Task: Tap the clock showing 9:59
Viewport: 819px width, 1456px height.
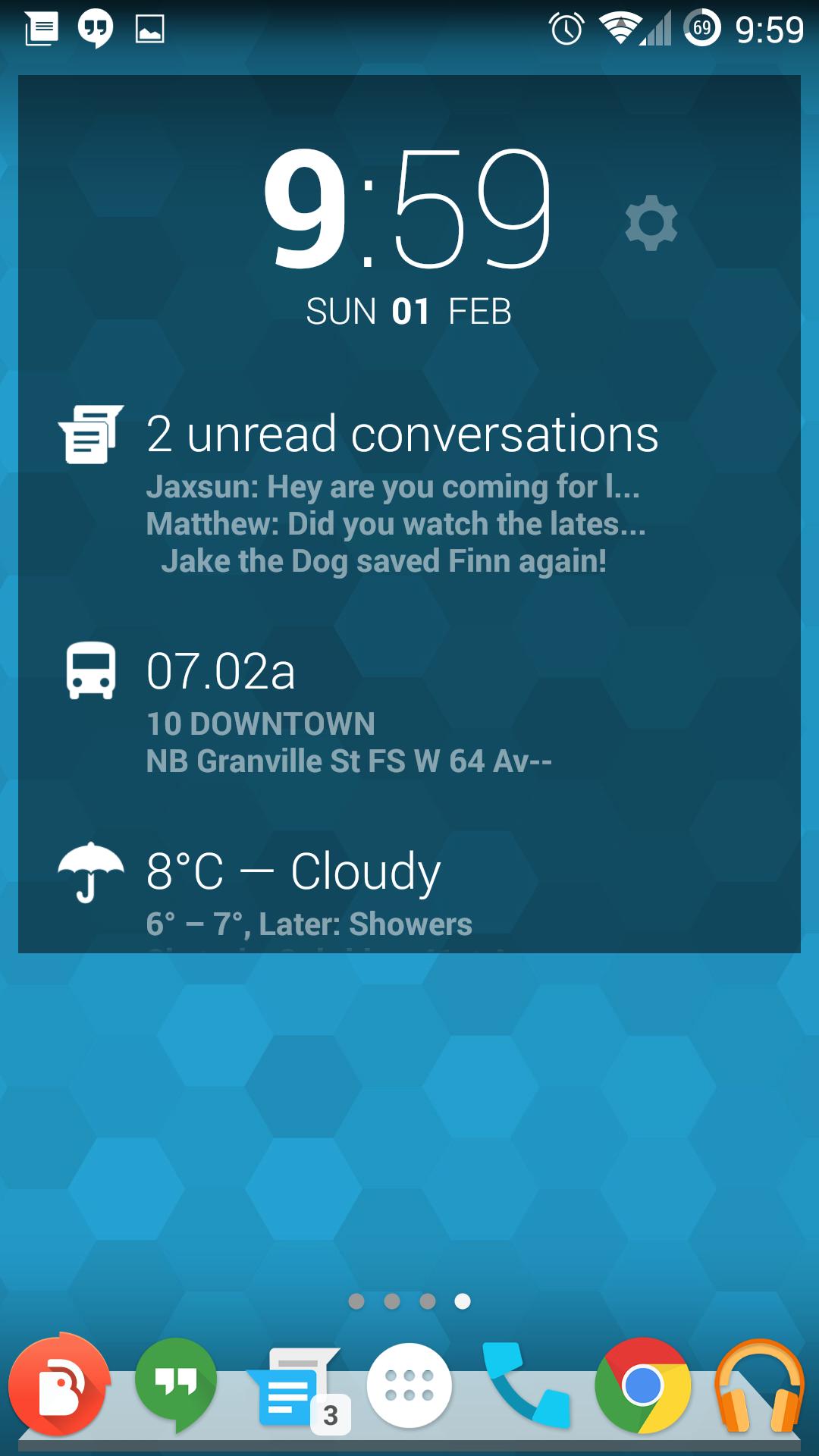Action: (x=409, y=212)
